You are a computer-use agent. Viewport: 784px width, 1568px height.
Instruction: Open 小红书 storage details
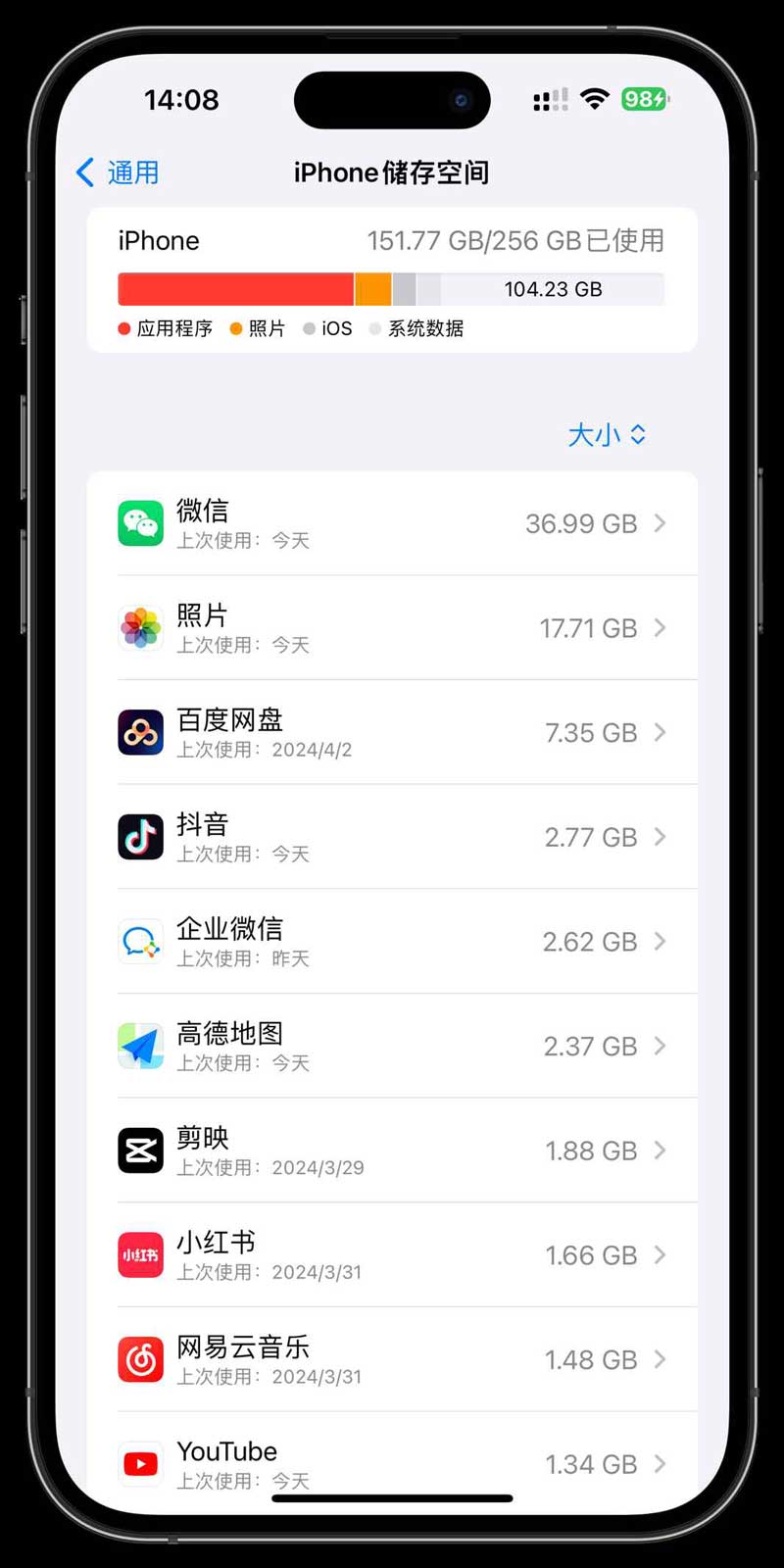pos(392,1254)
